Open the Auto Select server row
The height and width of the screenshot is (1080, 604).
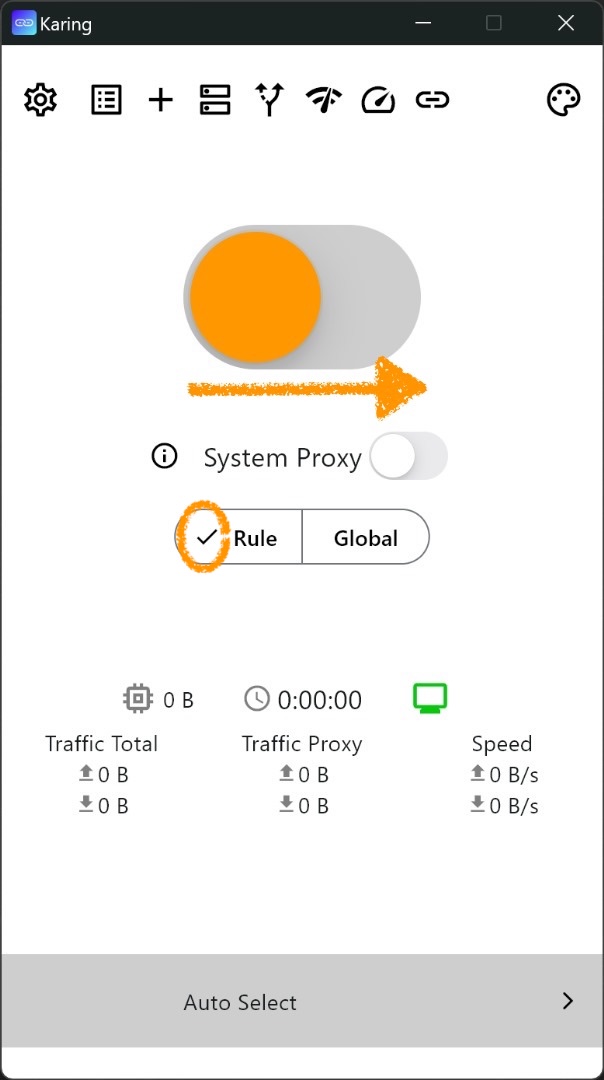[302, 1001]
